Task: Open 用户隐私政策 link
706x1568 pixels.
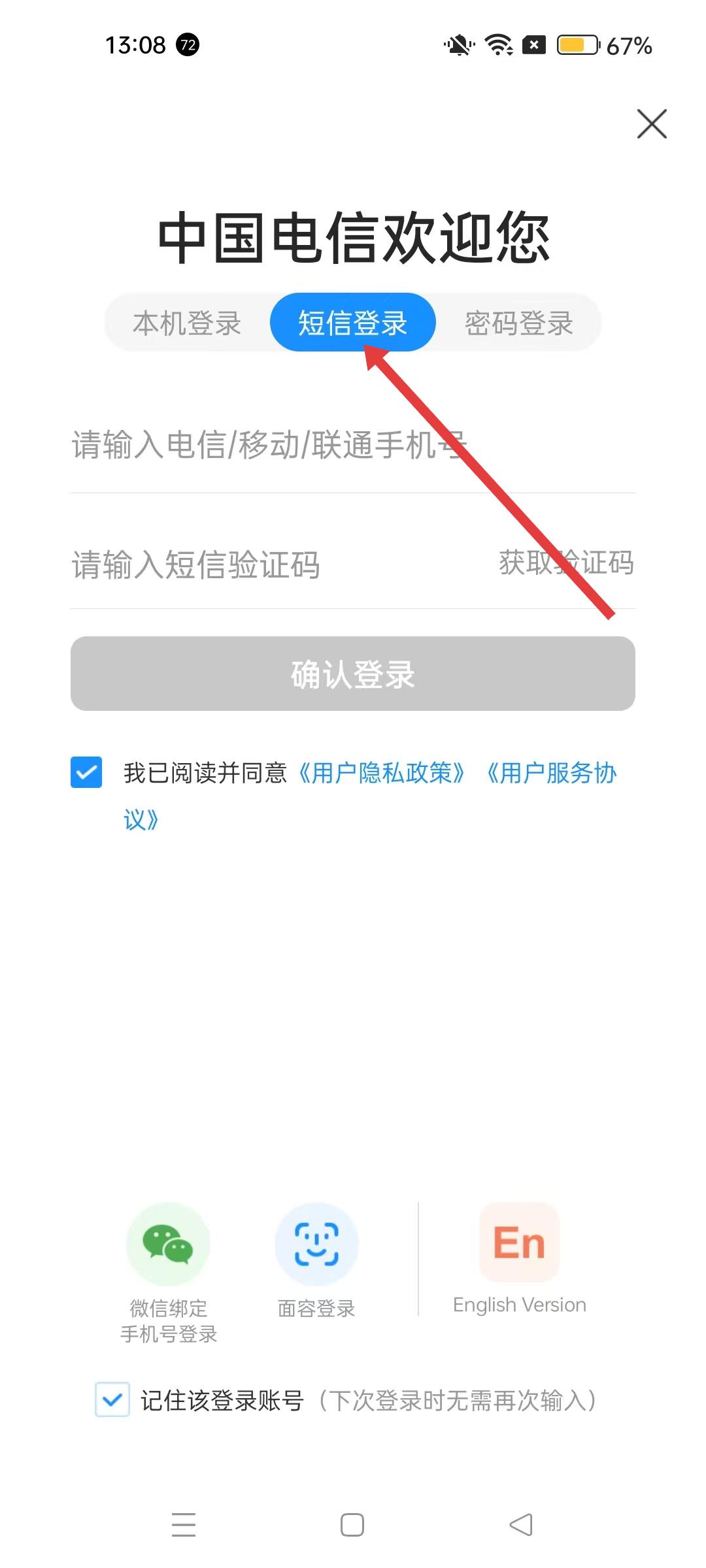Action: click(x=381, y=773)
